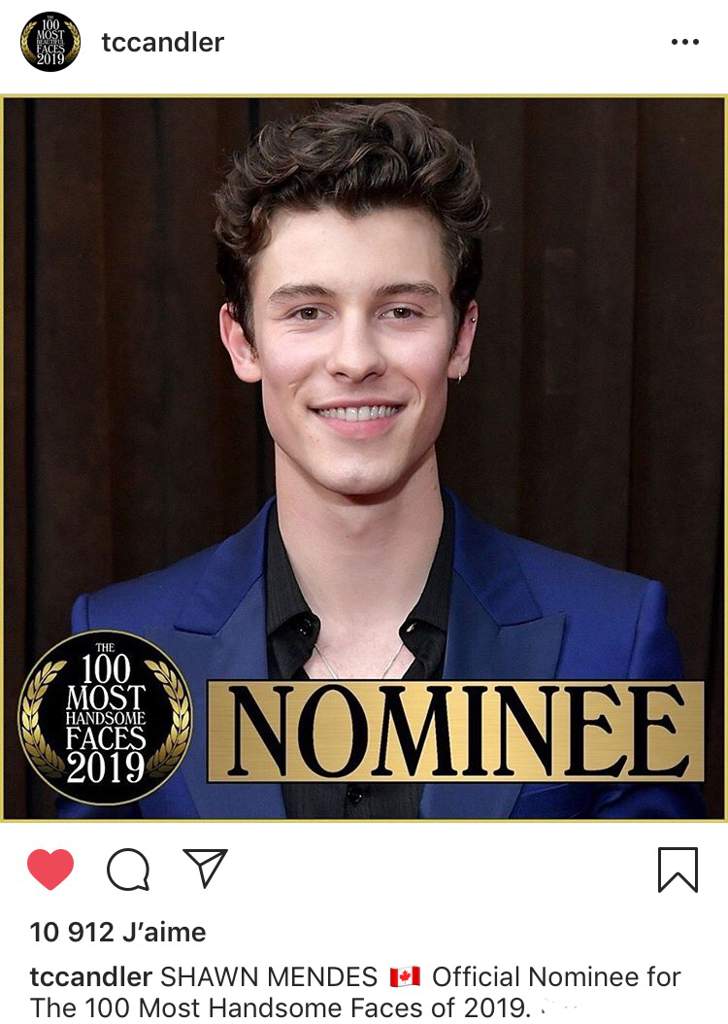Viewport: 728px width, 1024px height.
Task: Unlike the post with the red heart
Action: pos(50,869)
